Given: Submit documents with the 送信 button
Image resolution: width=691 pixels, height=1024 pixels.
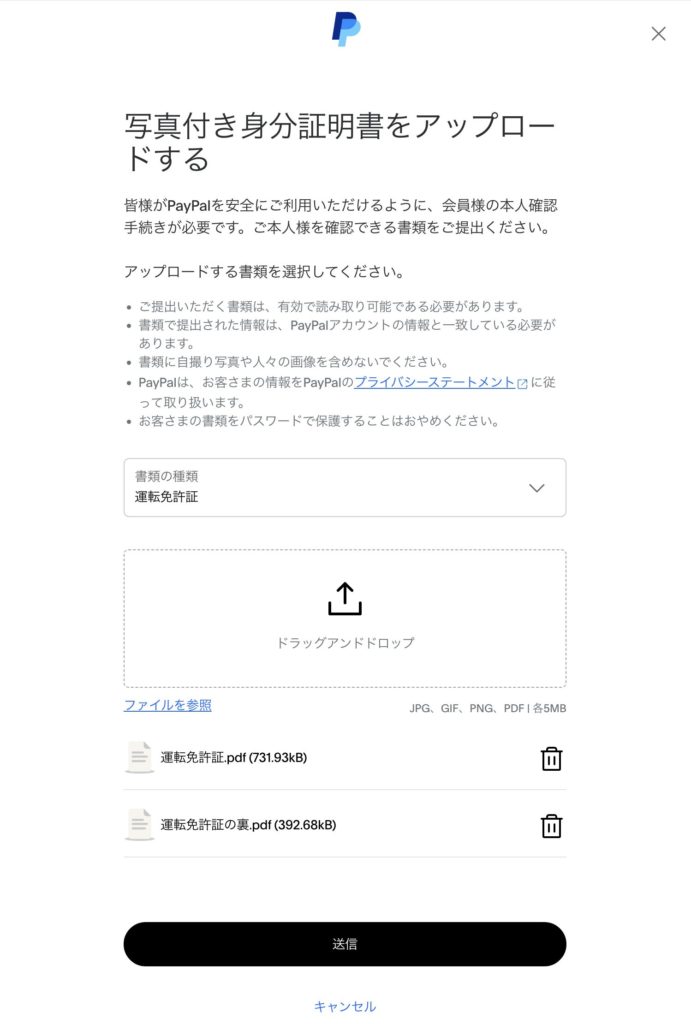Looking at the screenshot, I should (344, 944).
